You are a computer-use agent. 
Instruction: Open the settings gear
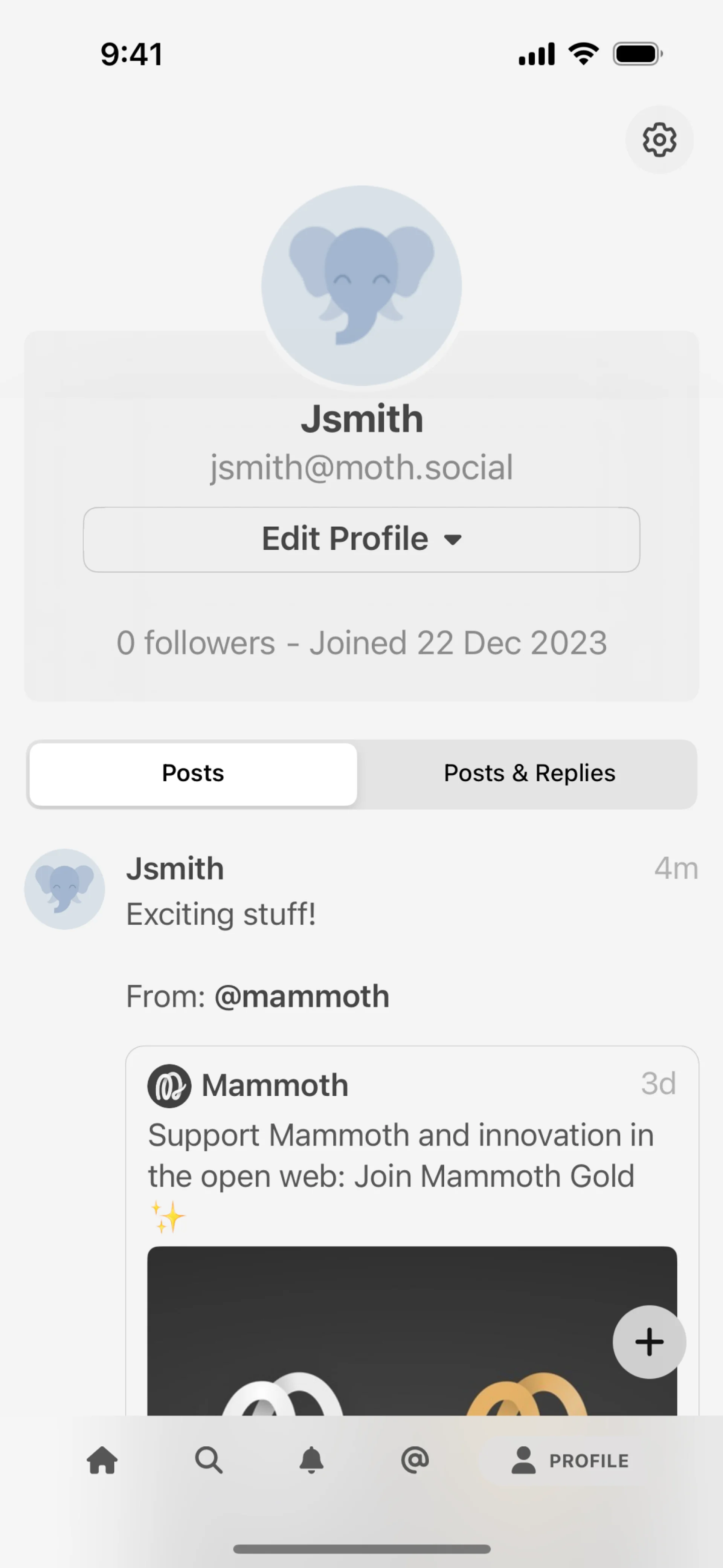(659, 140)
